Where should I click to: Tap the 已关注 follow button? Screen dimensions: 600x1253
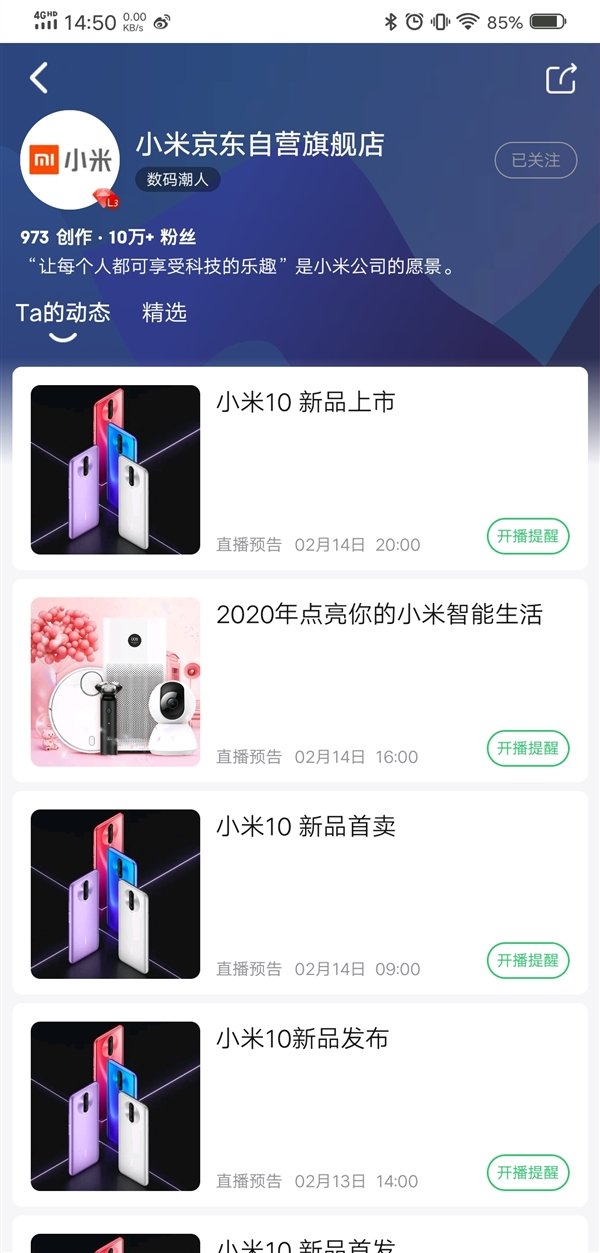coord(536,160)
